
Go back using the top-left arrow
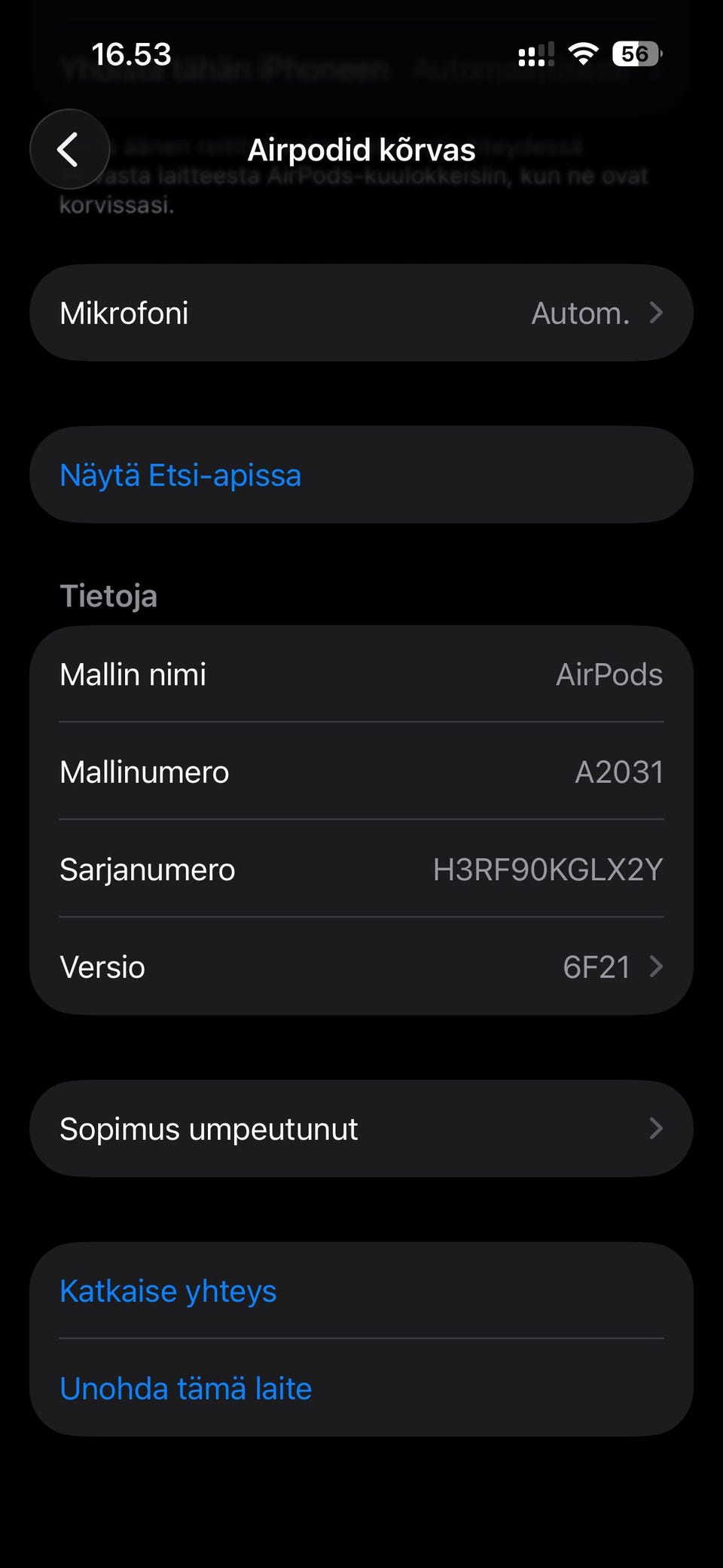coord(69,149)
